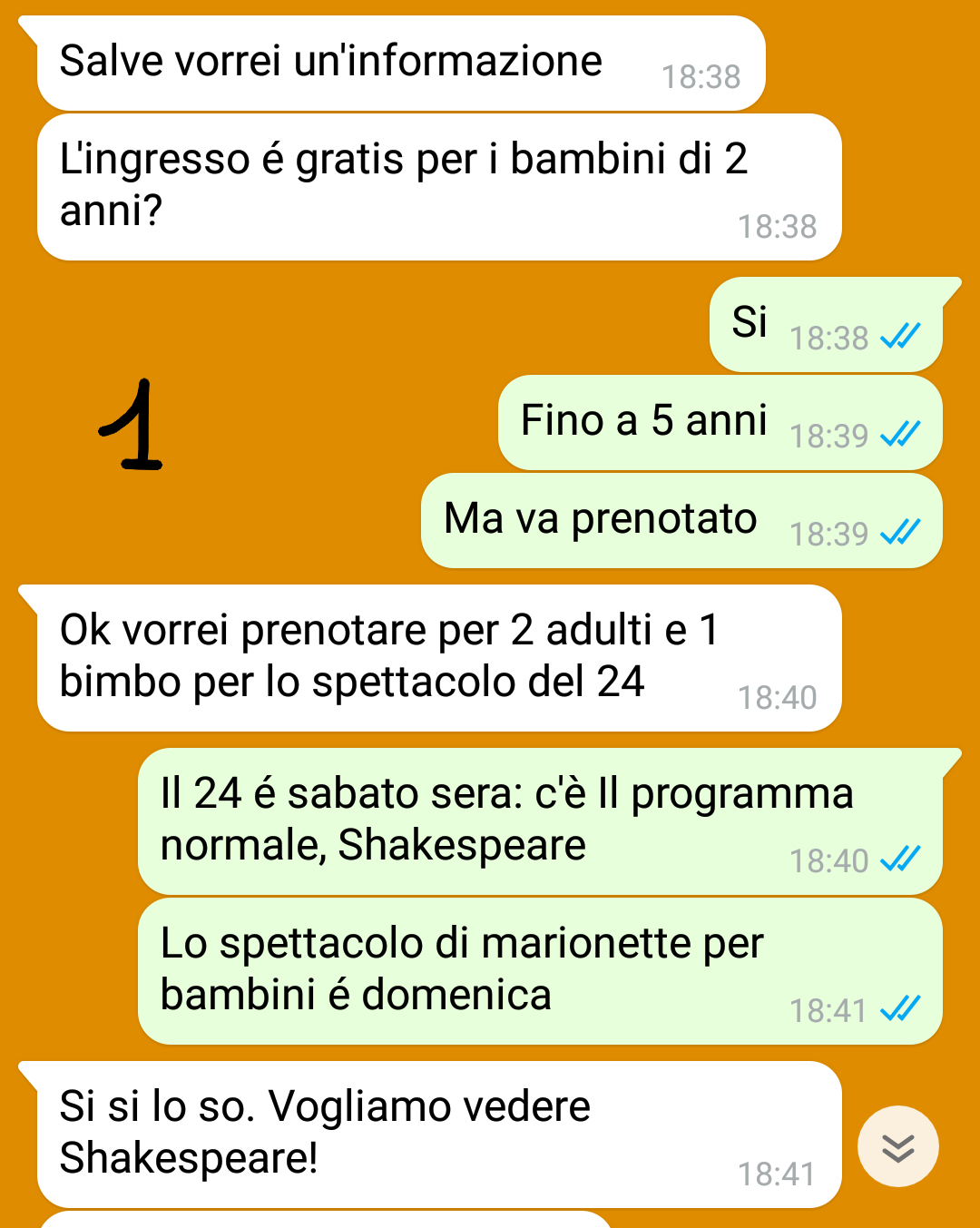
Task: Jump to the latest messages with the double-arrow button
Action: 897,1146
